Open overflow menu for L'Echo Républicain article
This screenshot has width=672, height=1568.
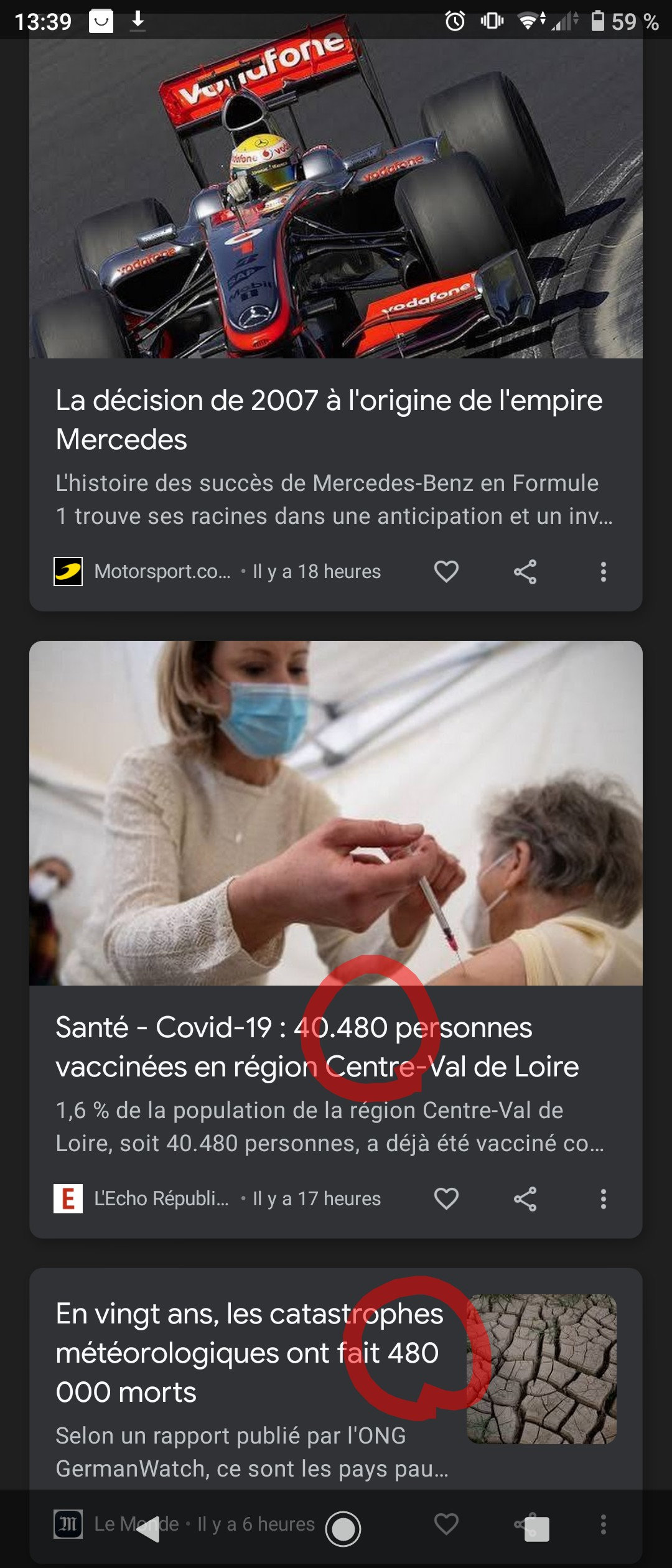(603, 1199)
